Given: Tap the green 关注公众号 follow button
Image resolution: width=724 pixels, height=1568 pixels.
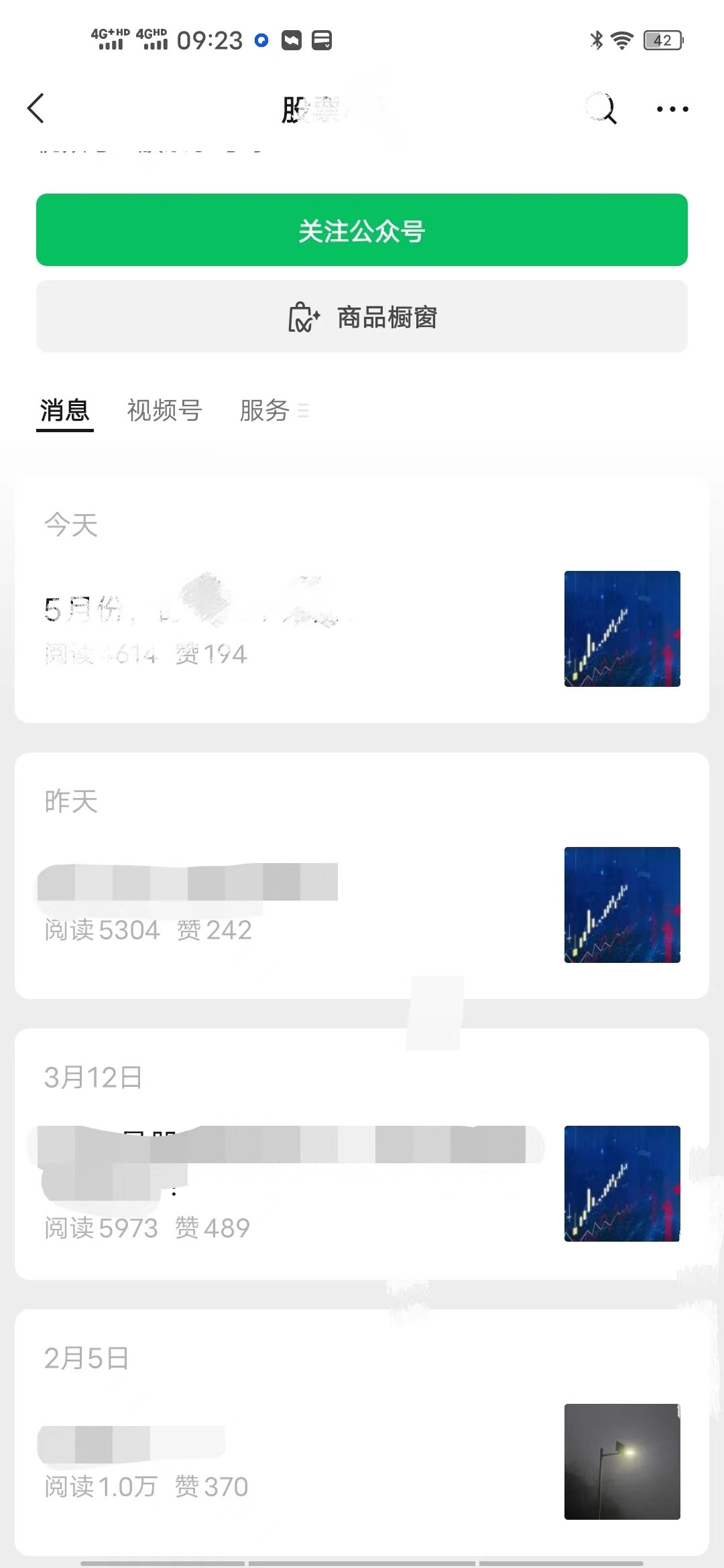Looking at the screenshot, I should pos(362,231).
